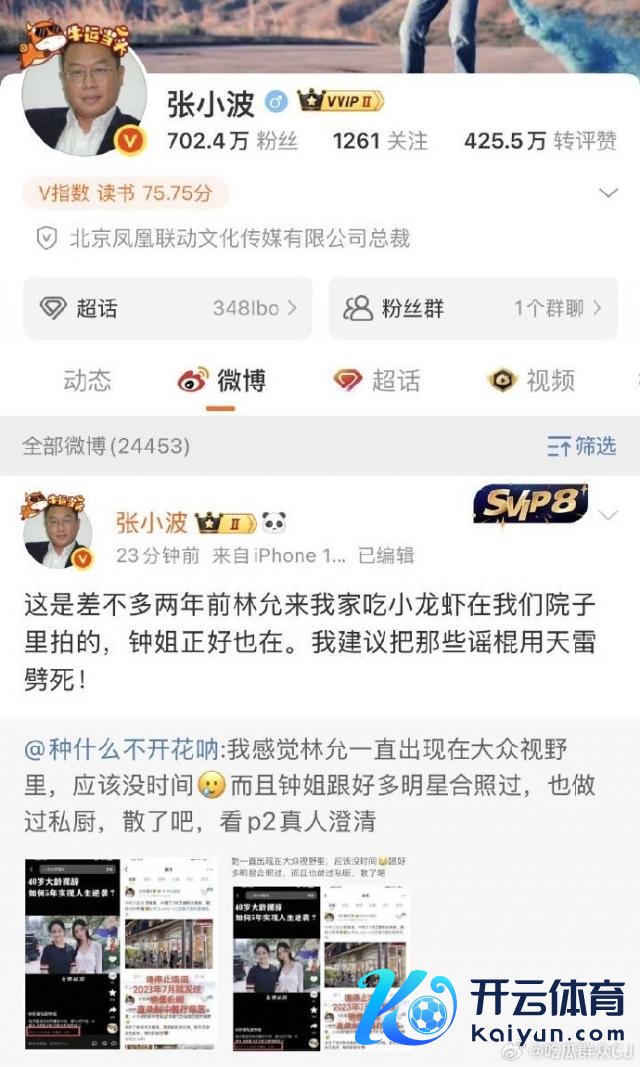Switch to the 超话 tab

[377, 380]
